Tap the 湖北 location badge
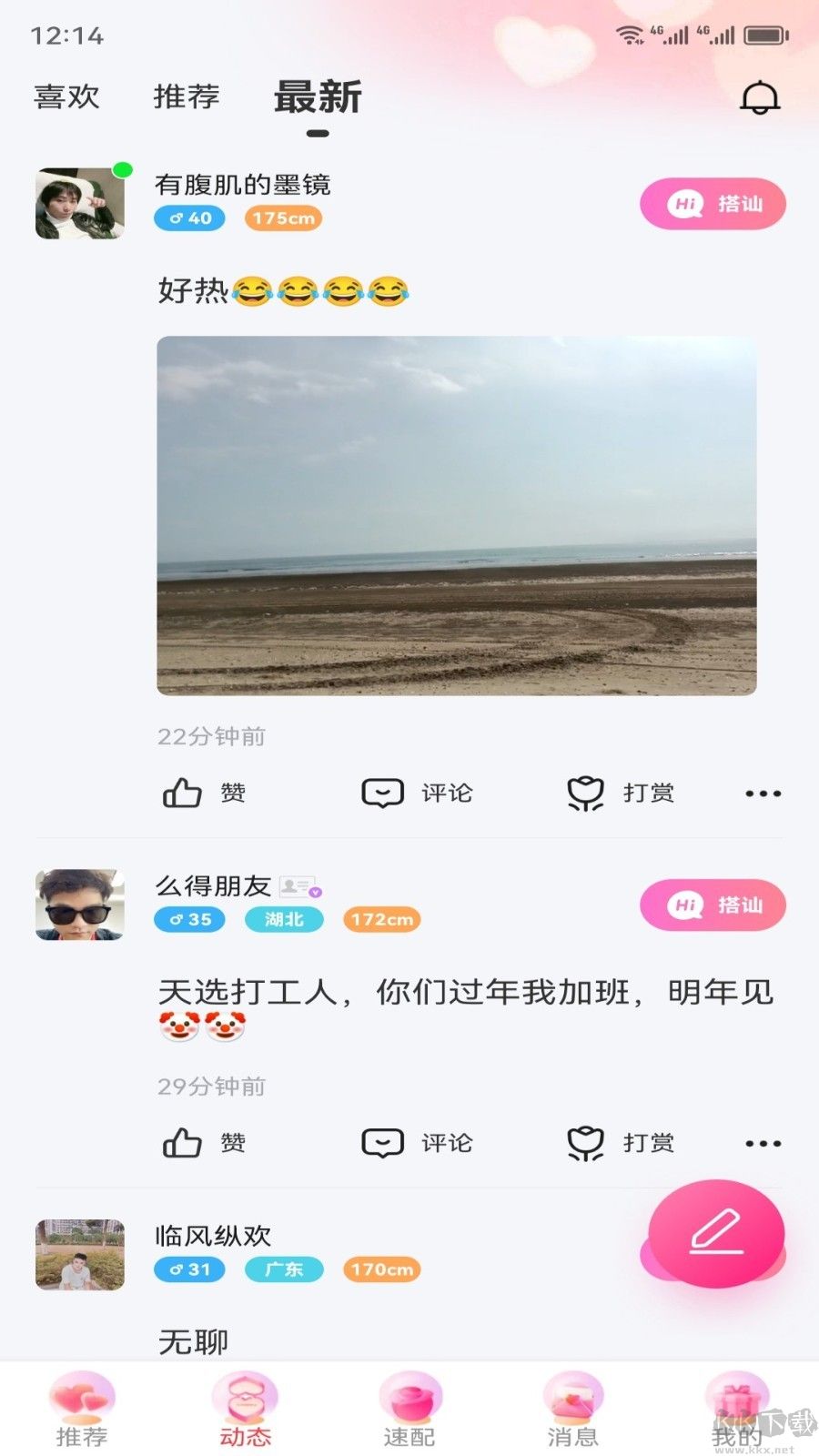This screenshot has height=1456, width=819. (x=285, y=920)
